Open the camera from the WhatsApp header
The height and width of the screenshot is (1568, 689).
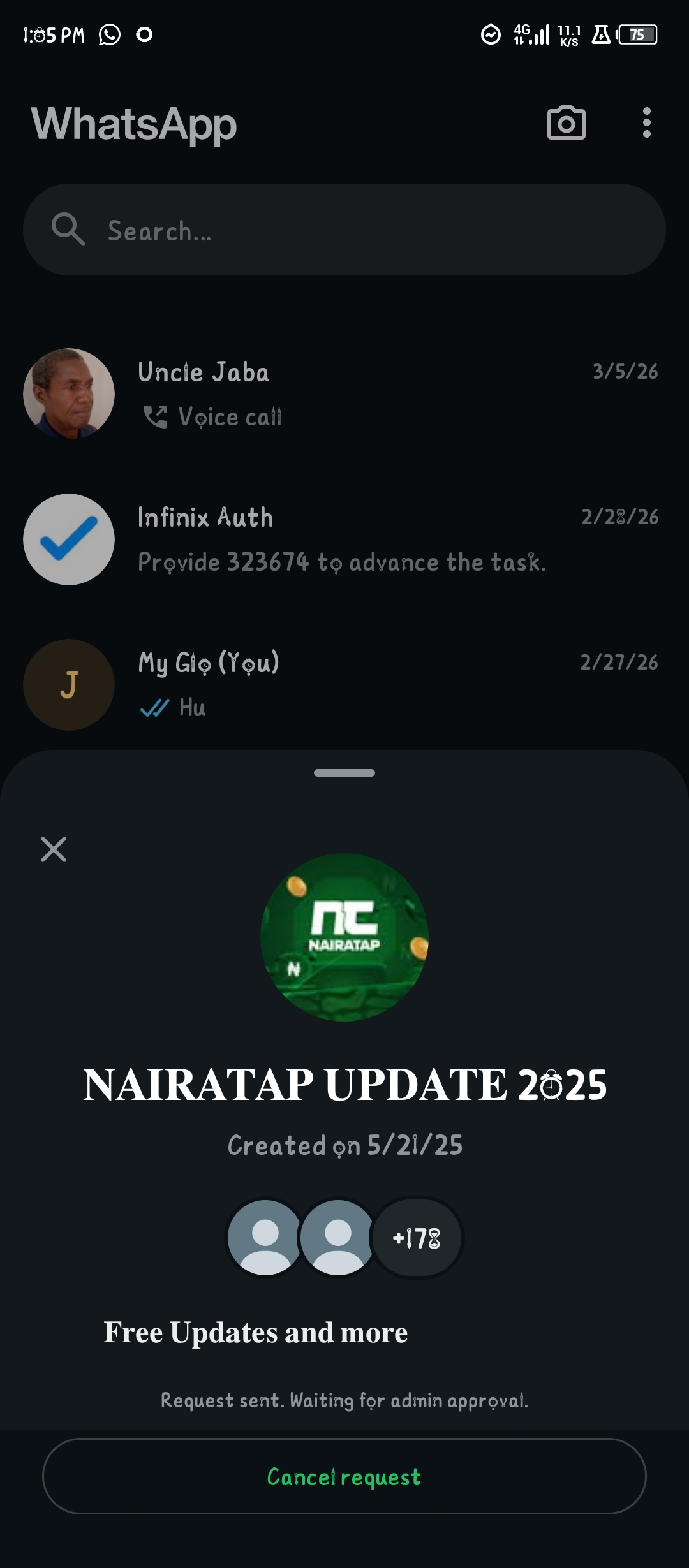[566, 123]
